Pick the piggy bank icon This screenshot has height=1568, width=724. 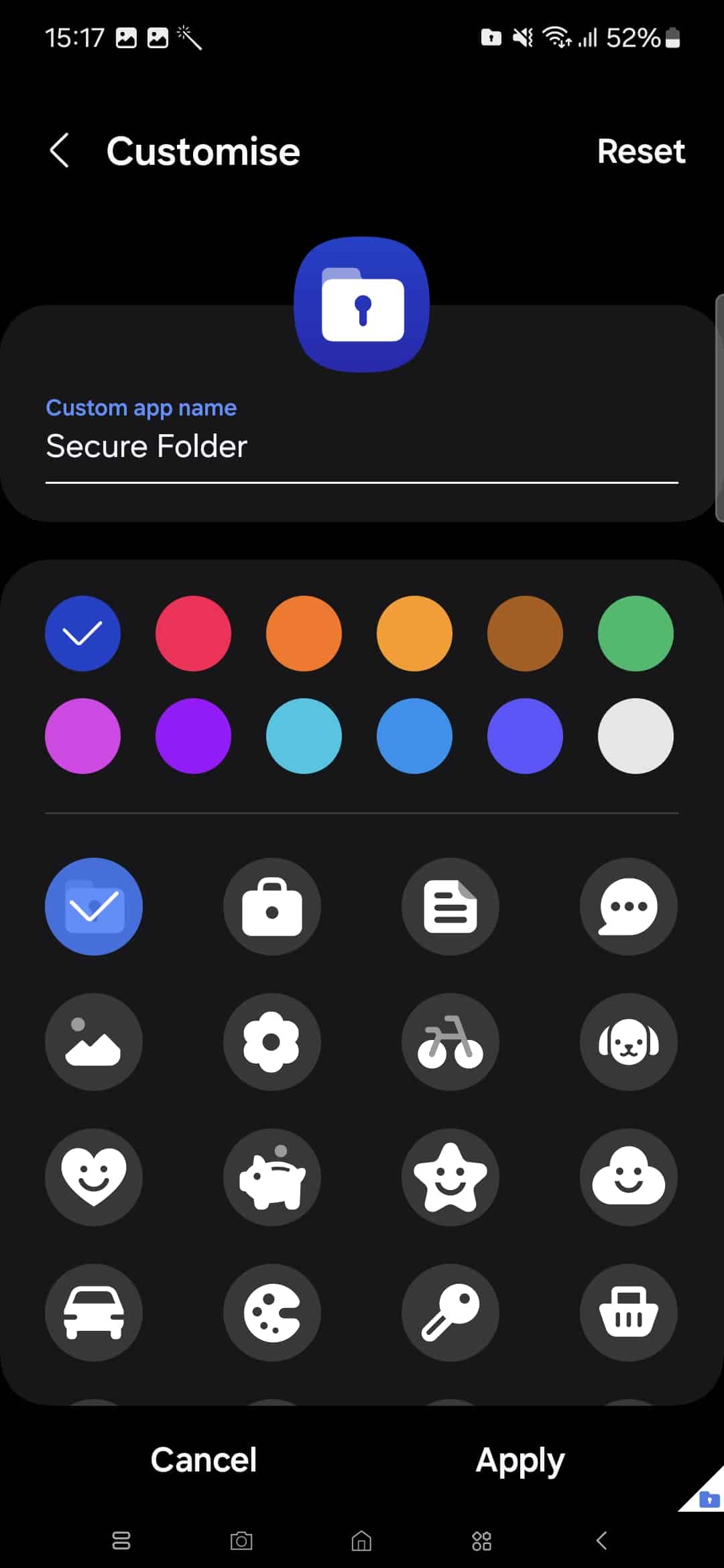tap(272, 1177)
